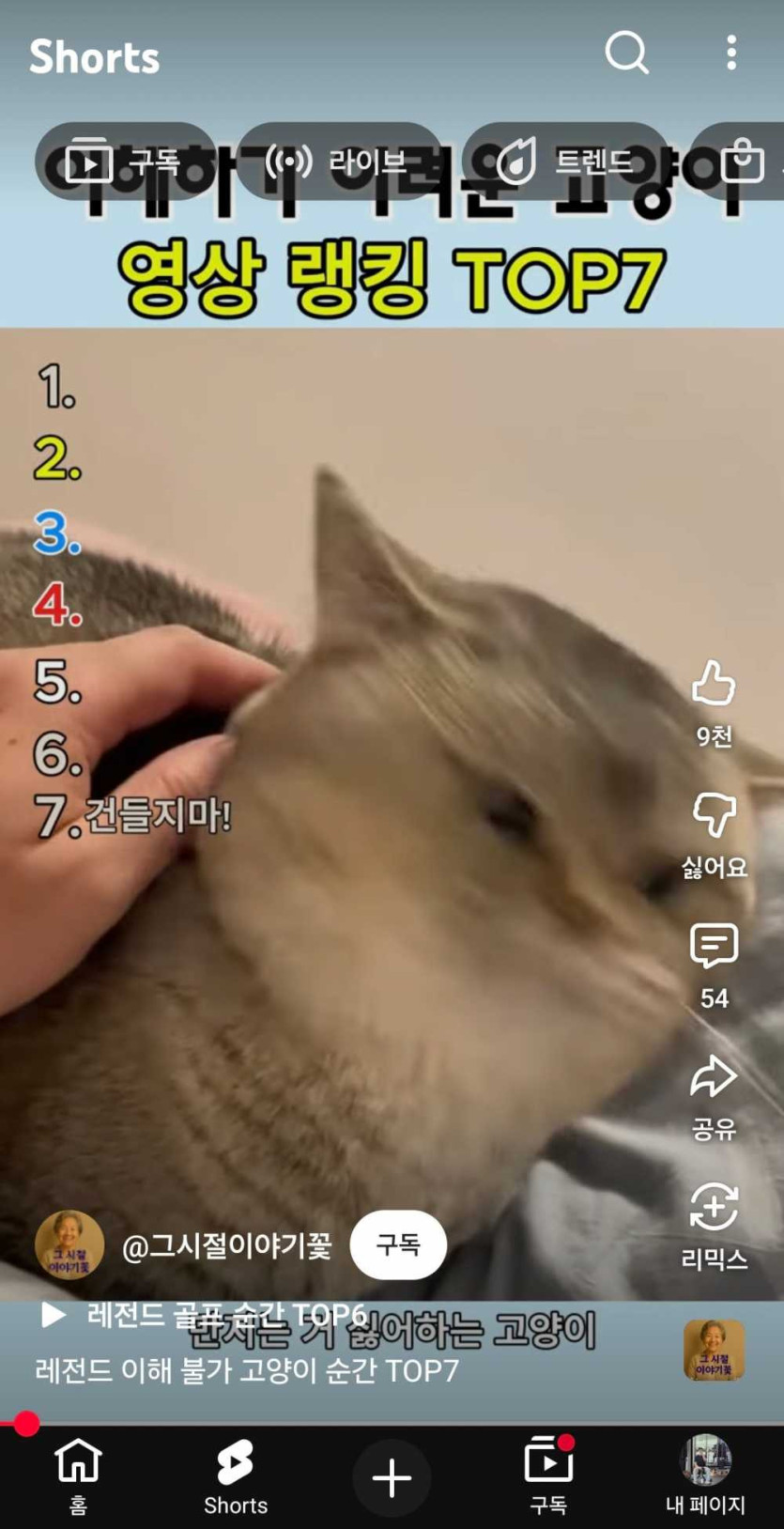The width and height of the screenshot is (784, 1529).
Task: Like this Short
Action: (714, 684)
